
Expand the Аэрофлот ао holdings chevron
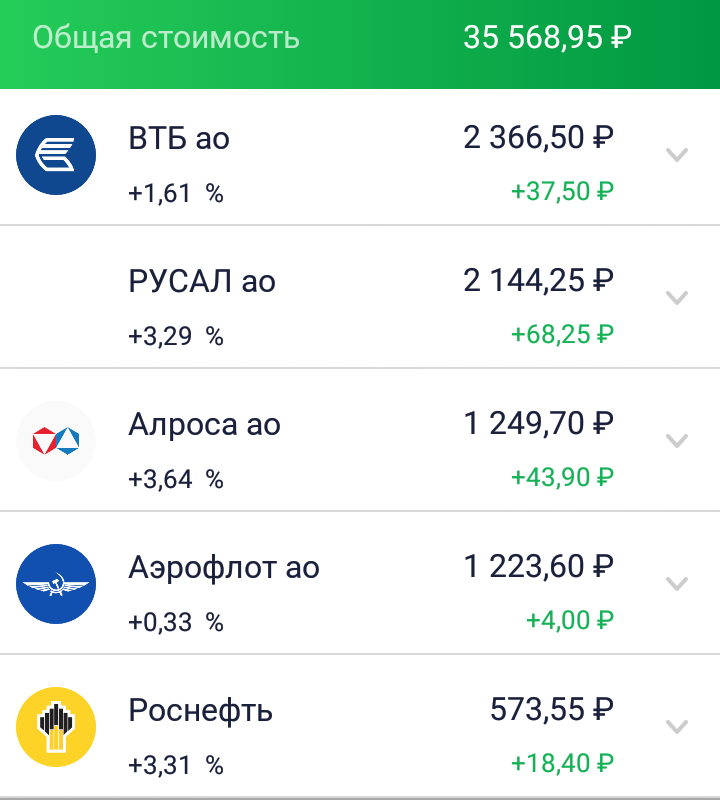tap(677, 584)
